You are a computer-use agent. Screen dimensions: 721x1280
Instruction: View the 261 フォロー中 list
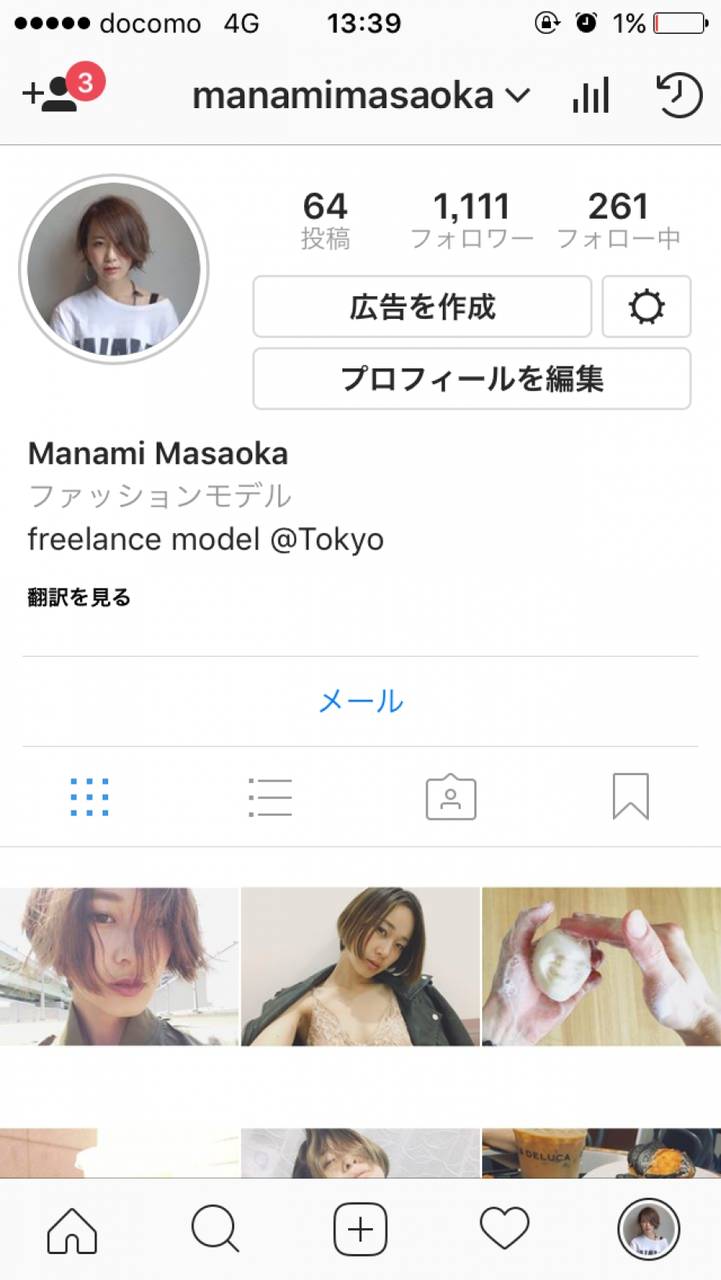[618, 220]
